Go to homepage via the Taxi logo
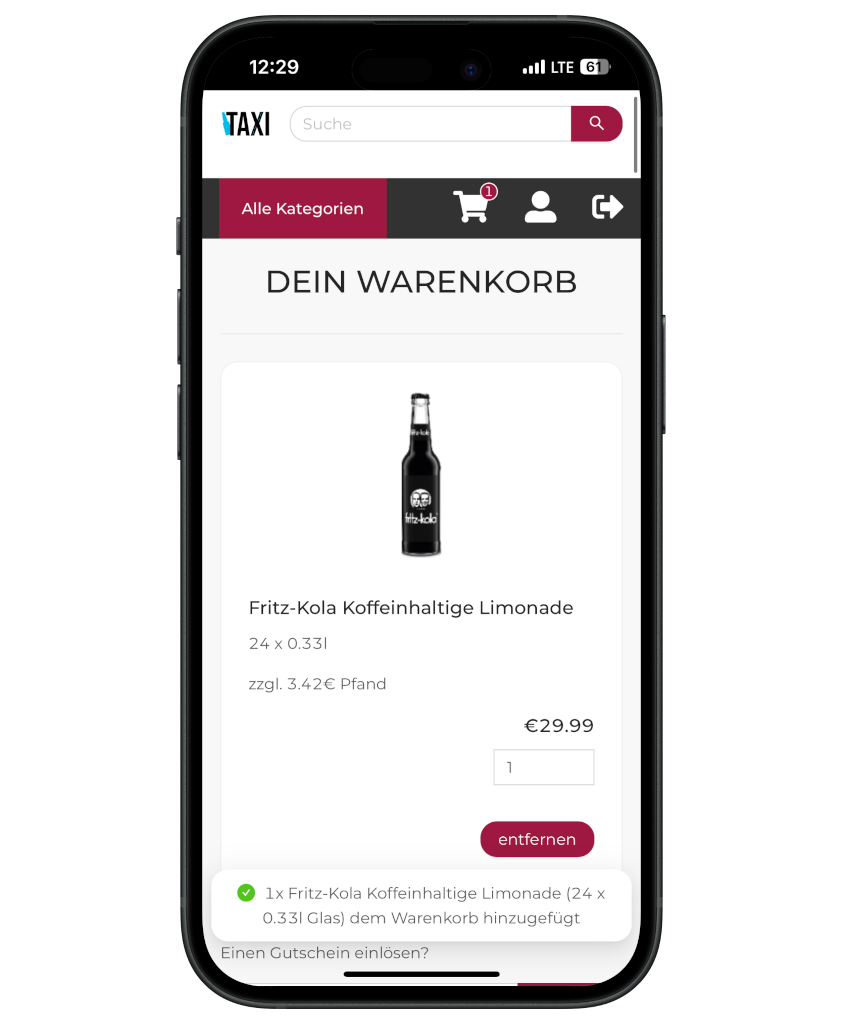This screenshot has height=1024, width=842. 246,124
